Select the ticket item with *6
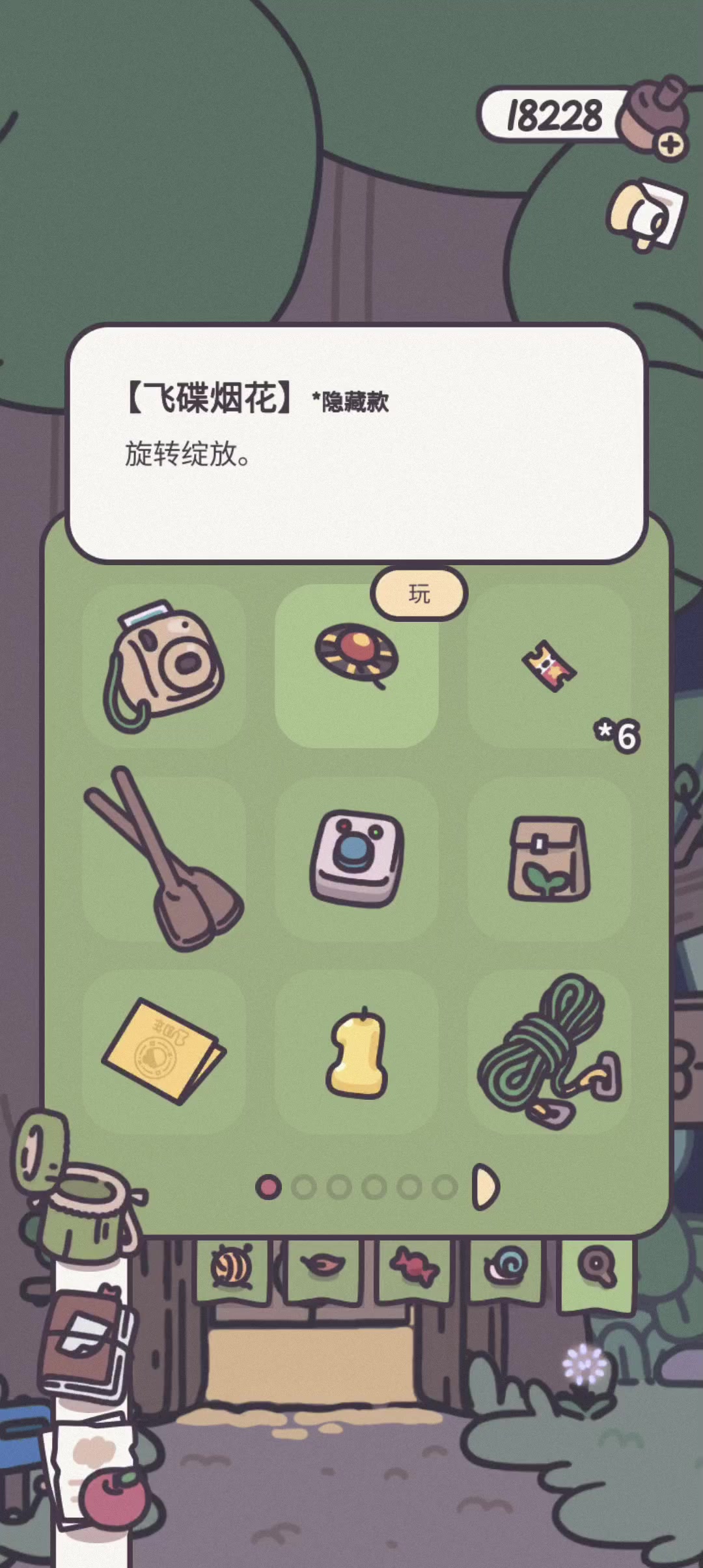Screen dimensions: 703x1568 pos(549,666)
